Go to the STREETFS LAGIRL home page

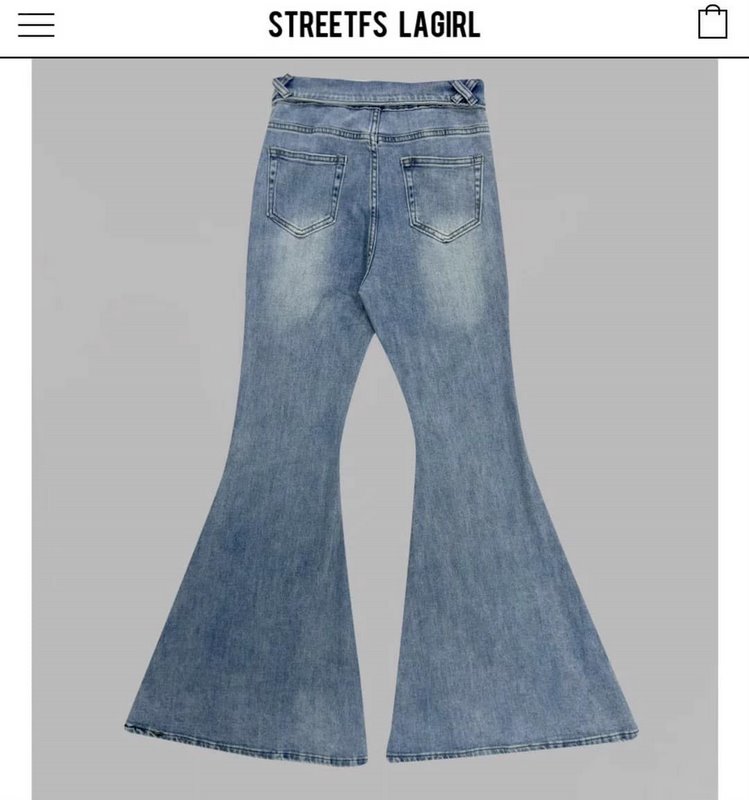(374, 25)
